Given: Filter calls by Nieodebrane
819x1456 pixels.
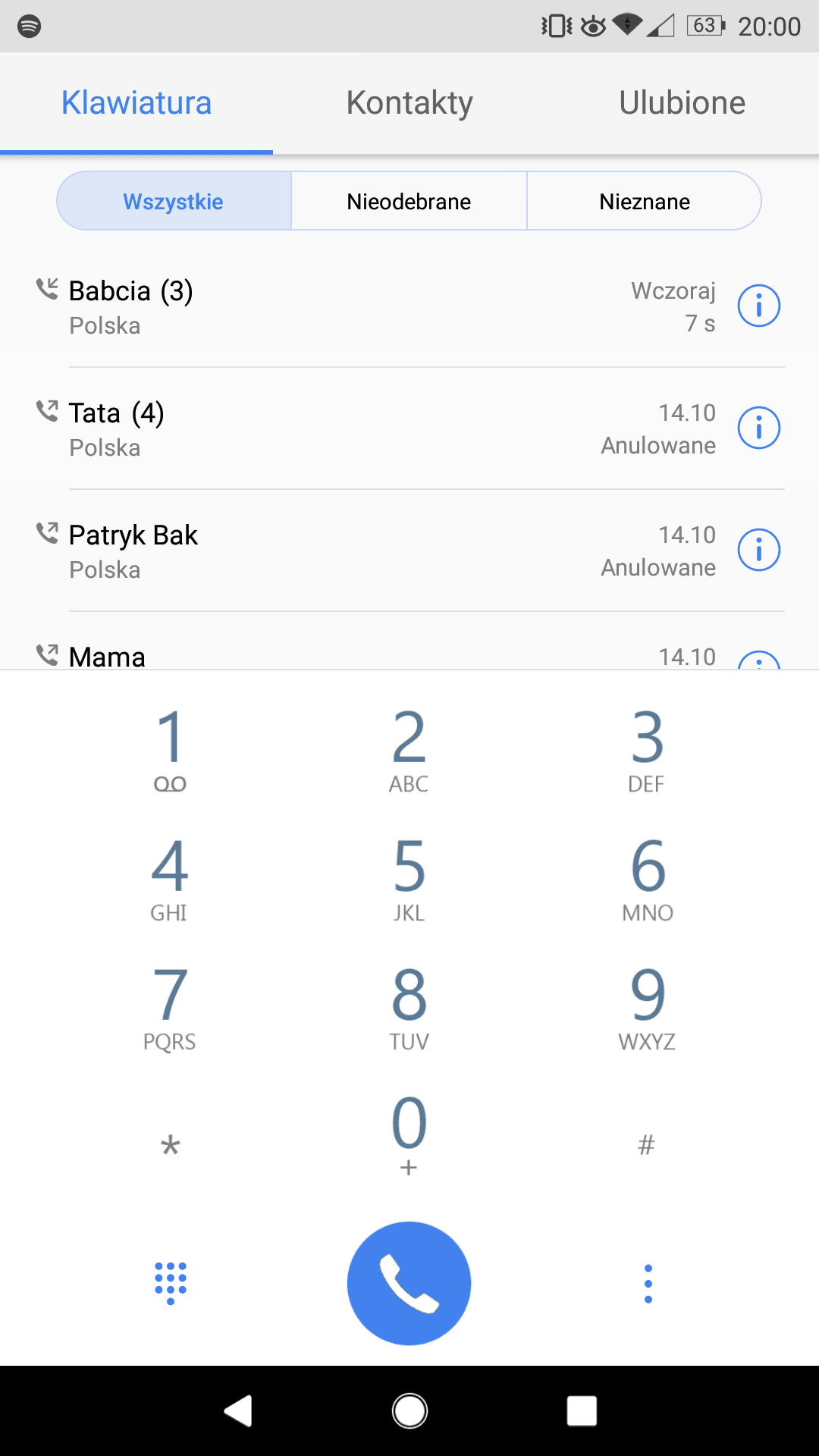Looking at the screenshot, I should (x=409, y=201).
